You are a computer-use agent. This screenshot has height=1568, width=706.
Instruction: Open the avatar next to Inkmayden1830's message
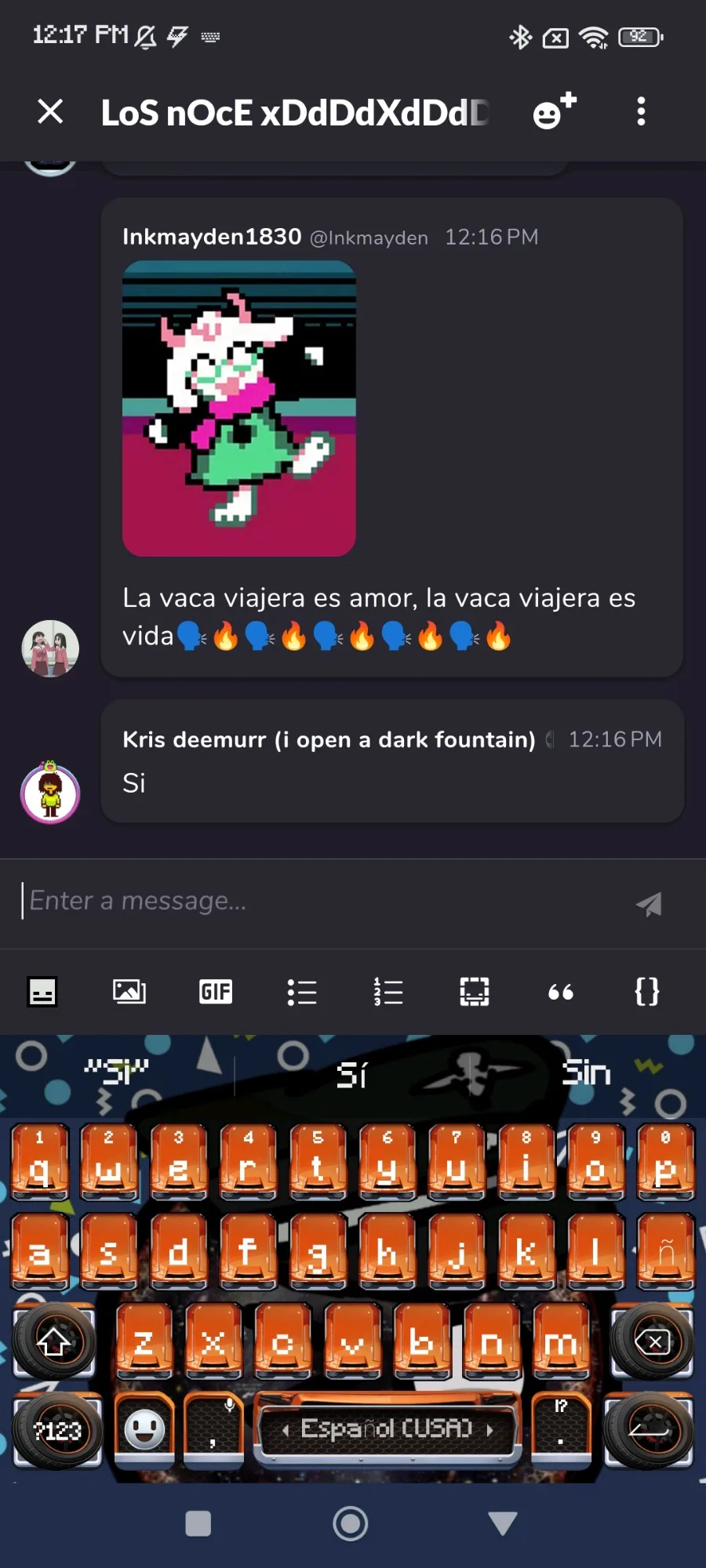[x=50, y=648]
